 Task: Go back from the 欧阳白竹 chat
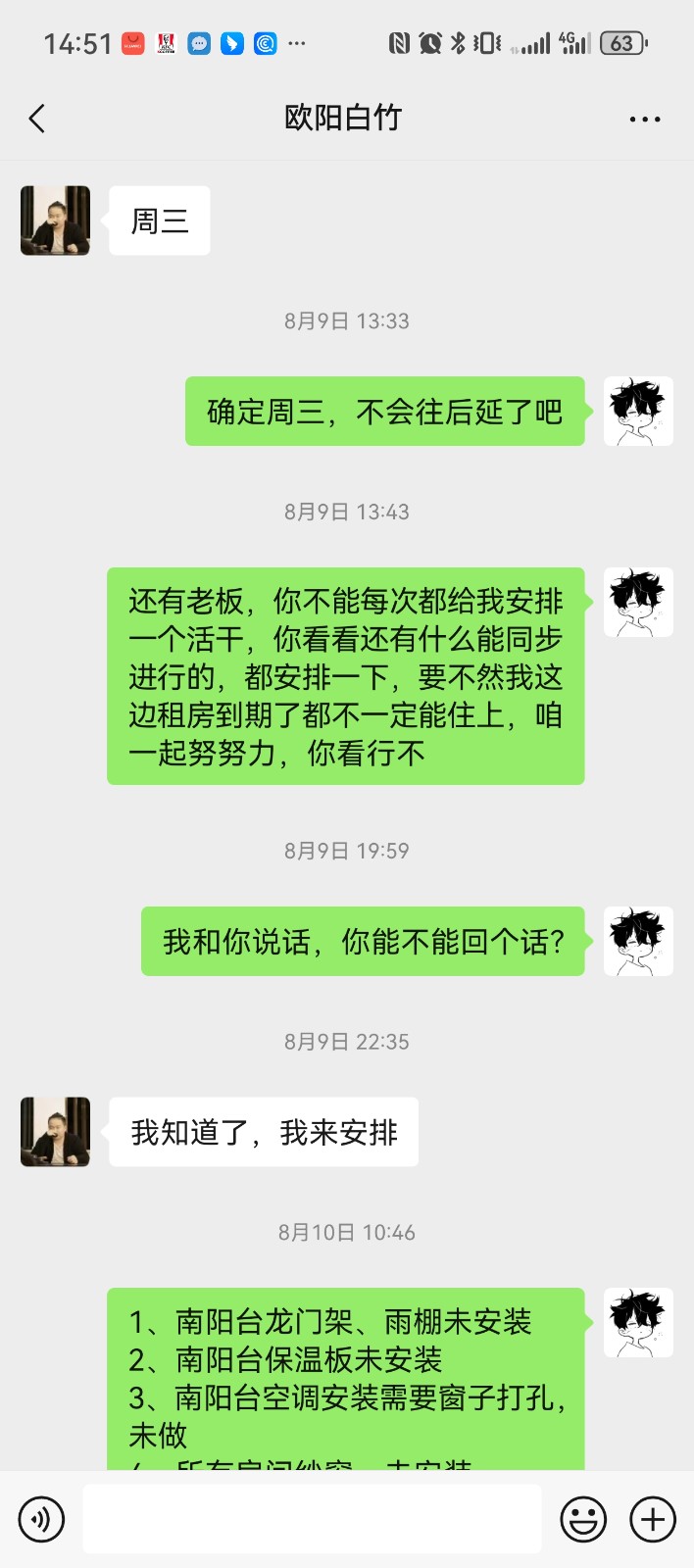pos(37,119)
